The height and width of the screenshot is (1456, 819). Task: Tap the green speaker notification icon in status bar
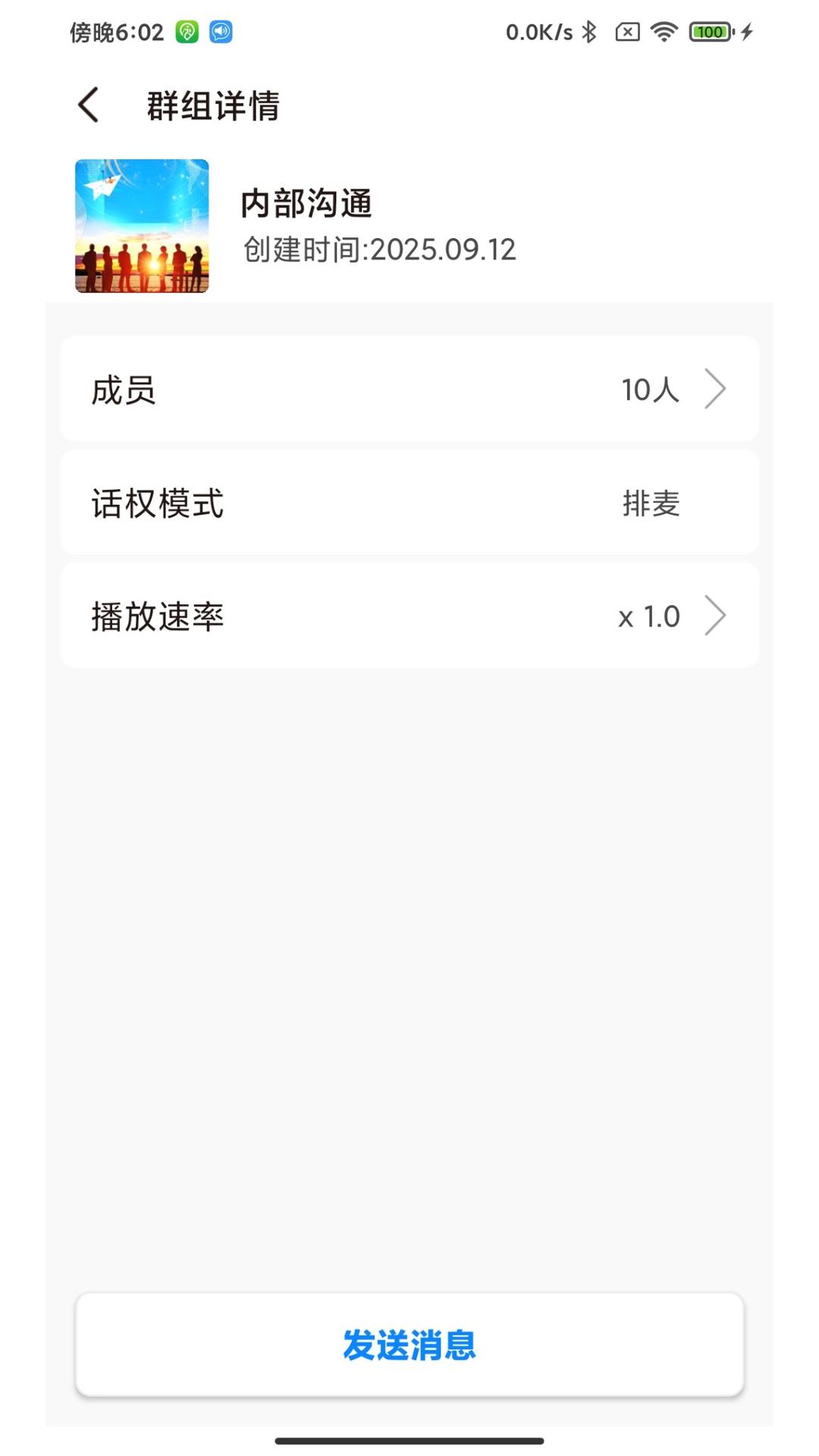click(x=186, y=32)
